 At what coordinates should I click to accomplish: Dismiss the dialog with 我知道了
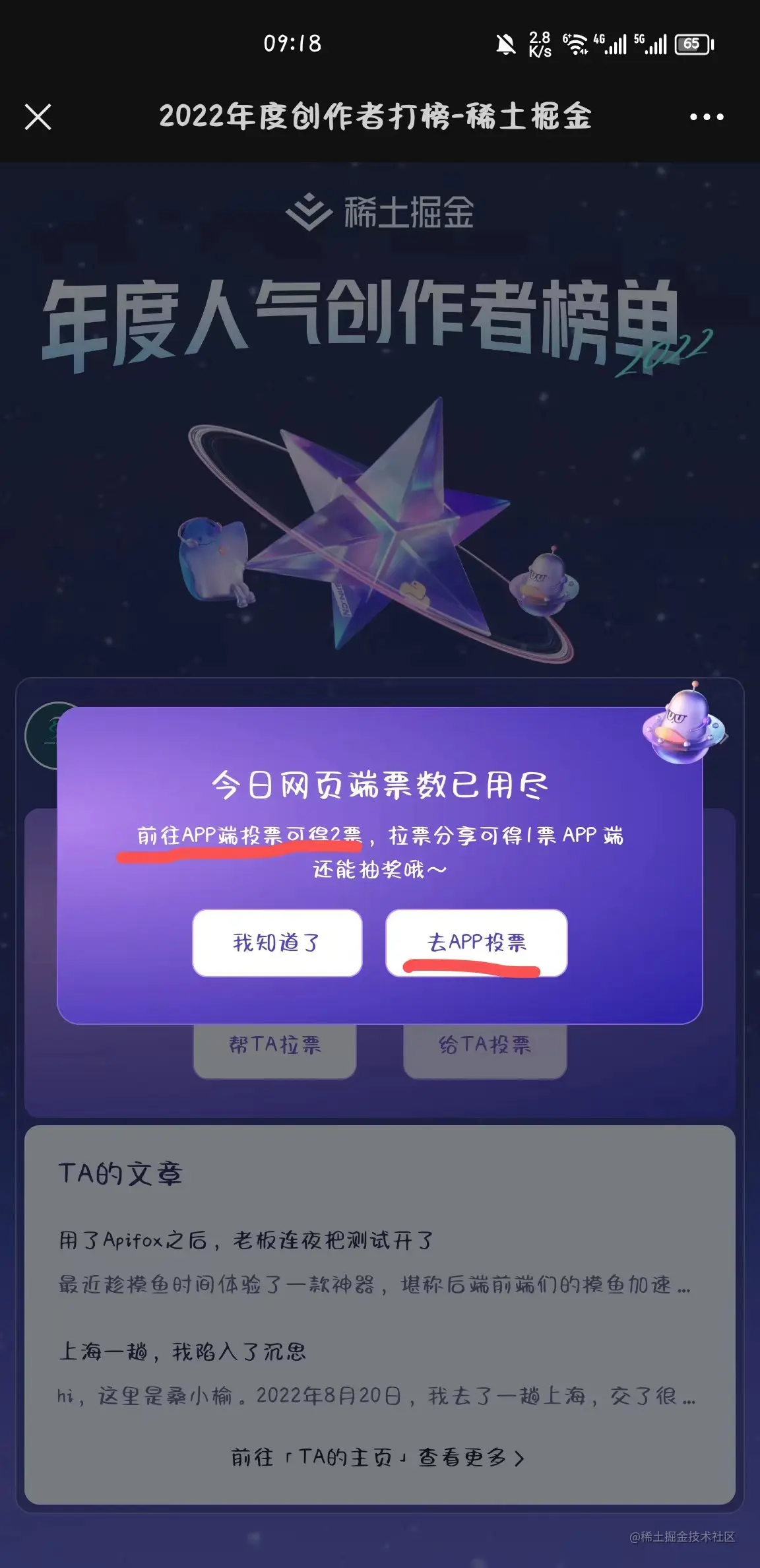click(277, 942)
